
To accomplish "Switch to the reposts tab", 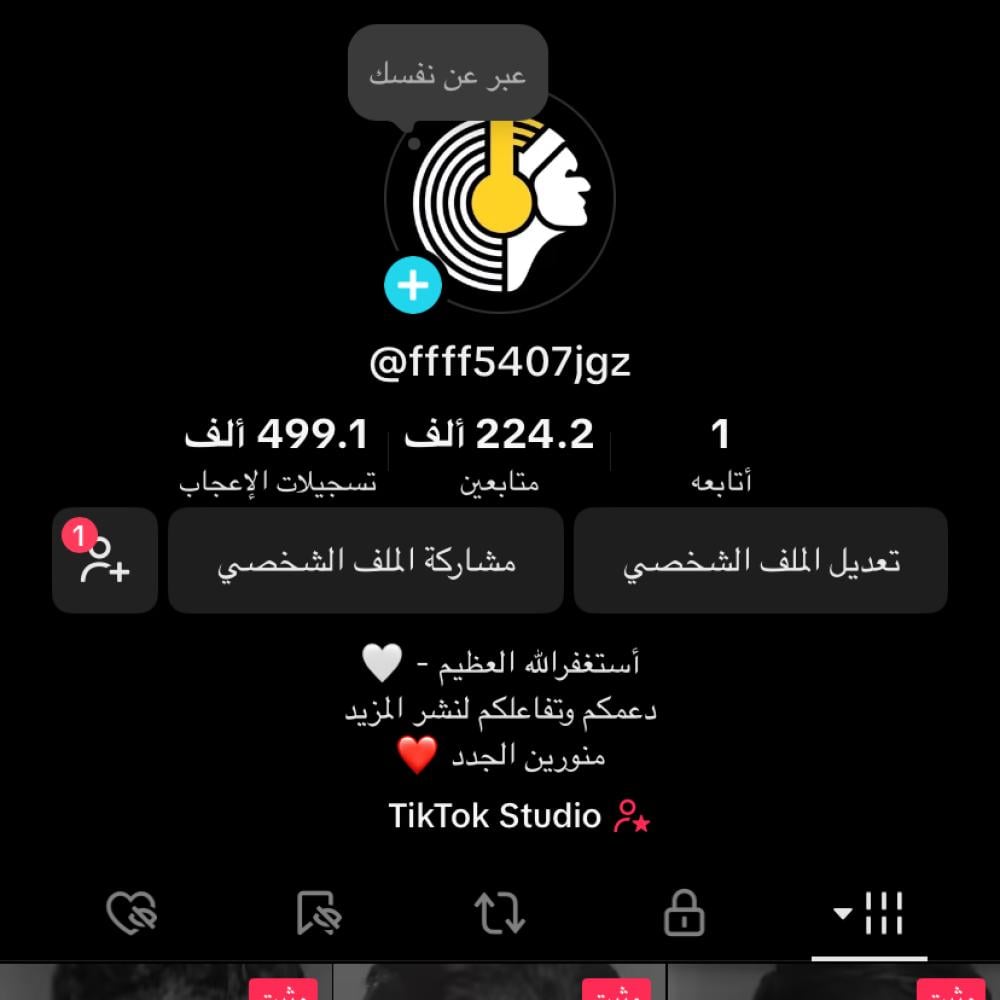I will coord(499,912).
